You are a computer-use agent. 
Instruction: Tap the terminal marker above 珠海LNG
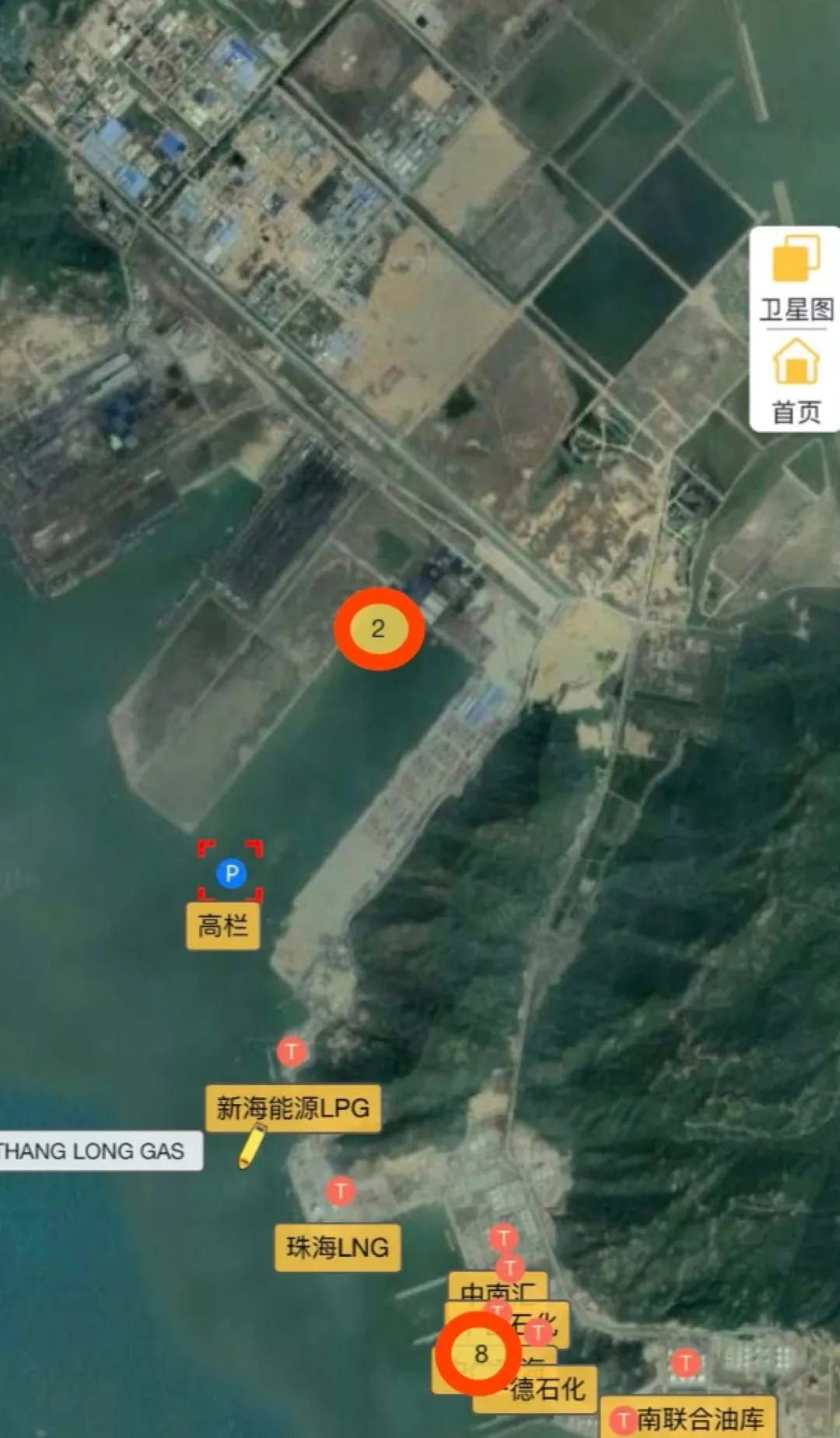[x=340, y=1191]
